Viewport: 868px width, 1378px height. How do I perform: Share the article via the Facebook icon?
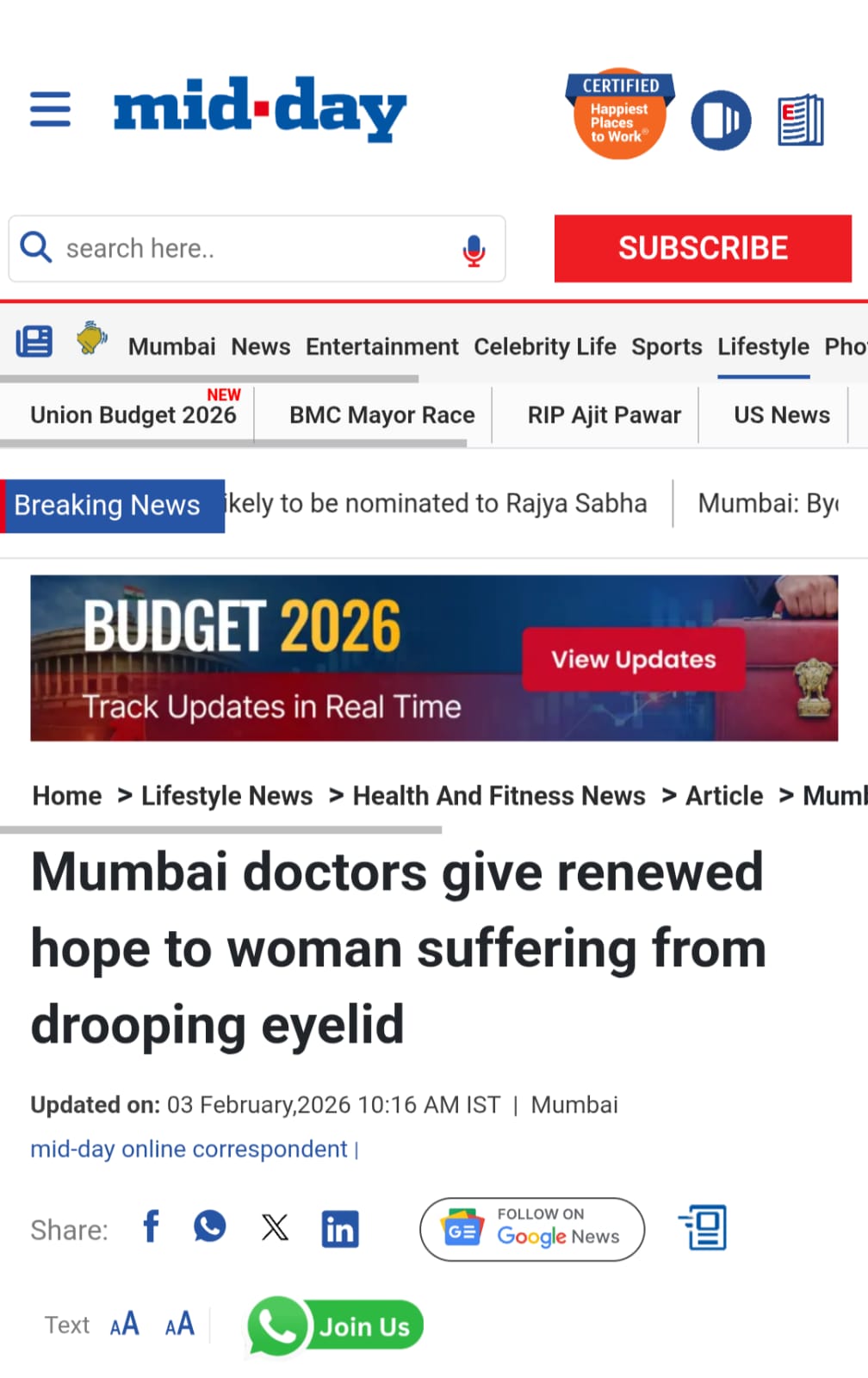point(151,1228)
